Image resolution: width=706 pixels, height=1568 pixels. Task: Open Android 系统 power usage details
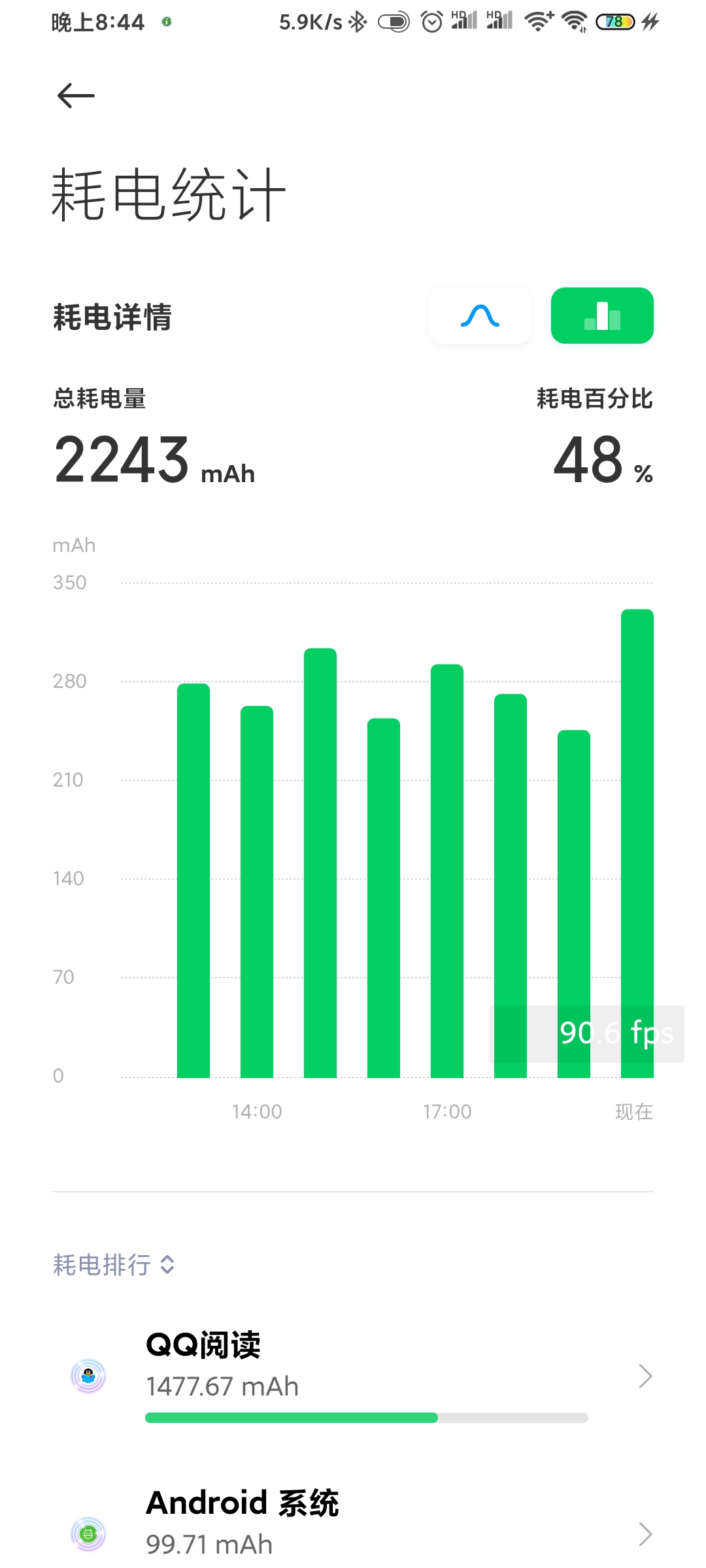click(353, 1526)
